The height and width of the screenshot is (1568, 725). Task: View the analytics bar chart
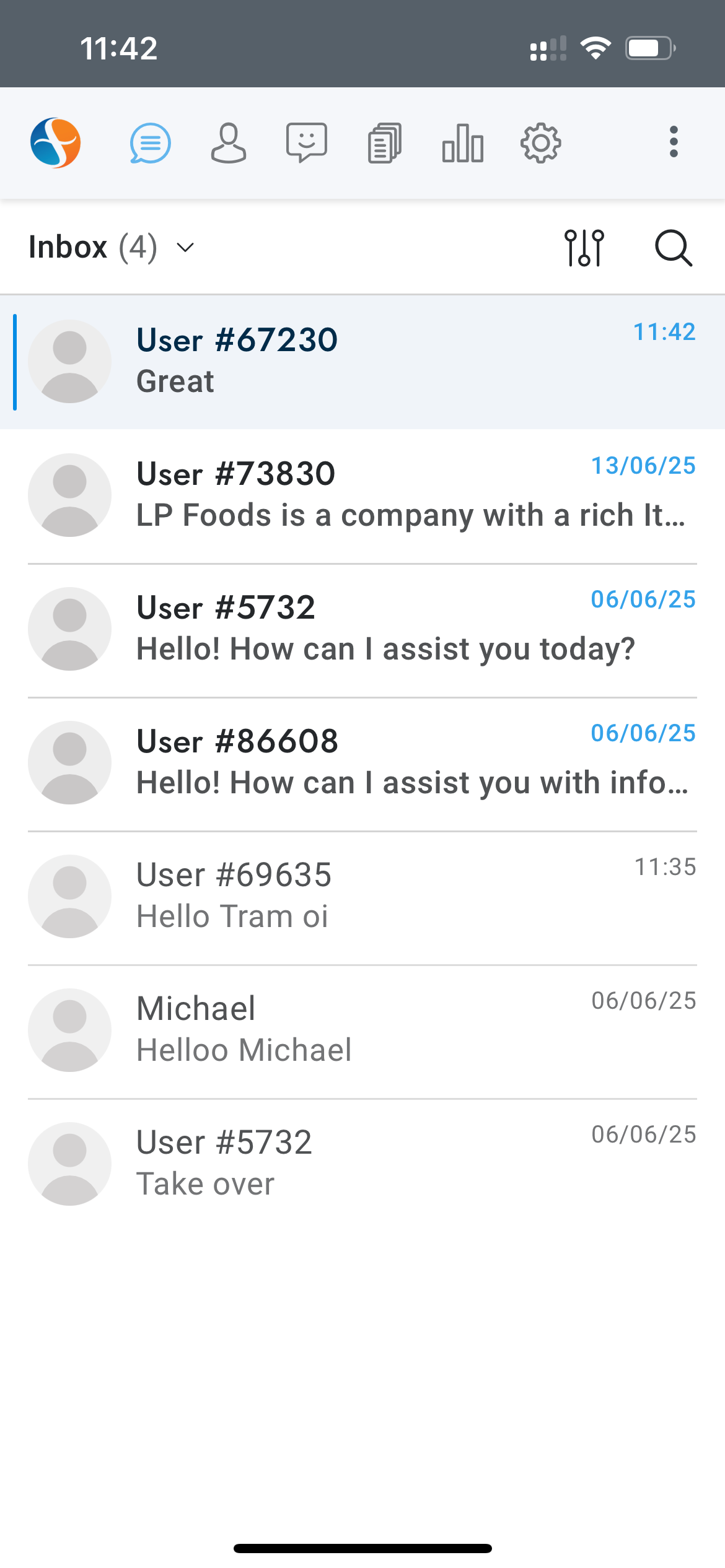pyautogui.click(x=463, y=143)
